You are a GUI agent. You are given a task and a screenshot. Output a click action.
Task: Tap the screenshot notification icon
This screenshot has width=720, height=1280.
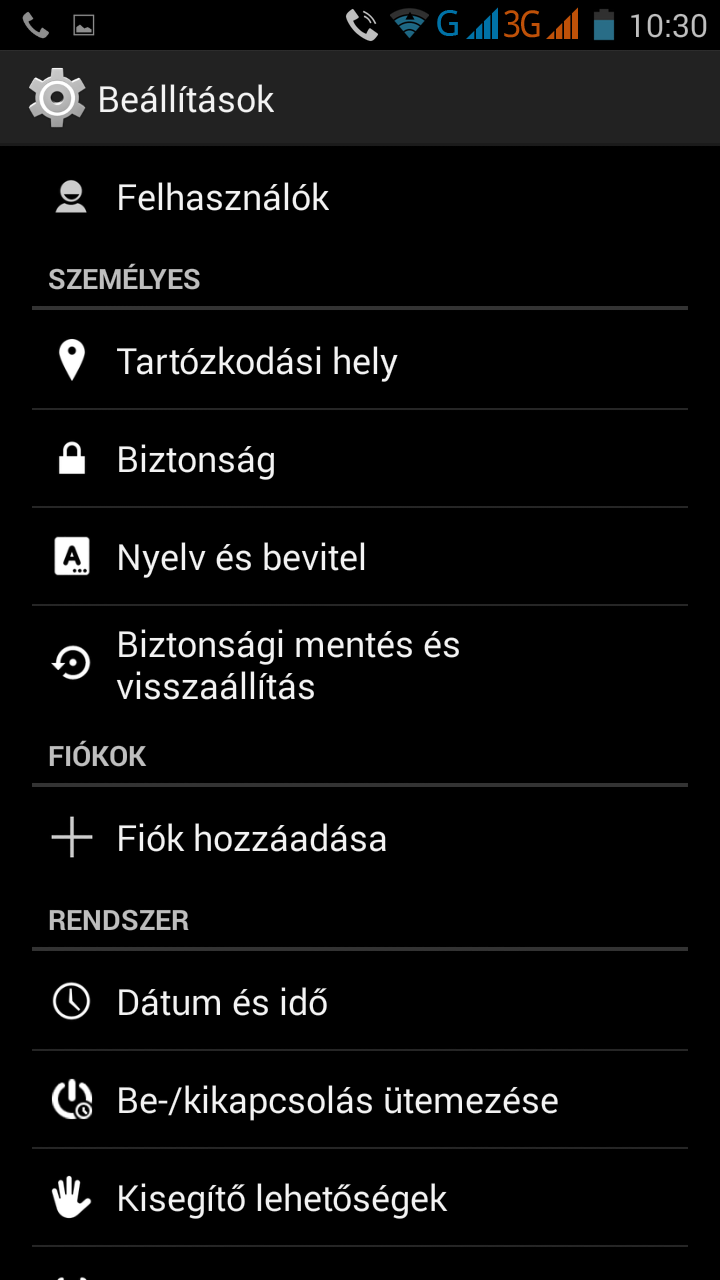coord(84,23)
